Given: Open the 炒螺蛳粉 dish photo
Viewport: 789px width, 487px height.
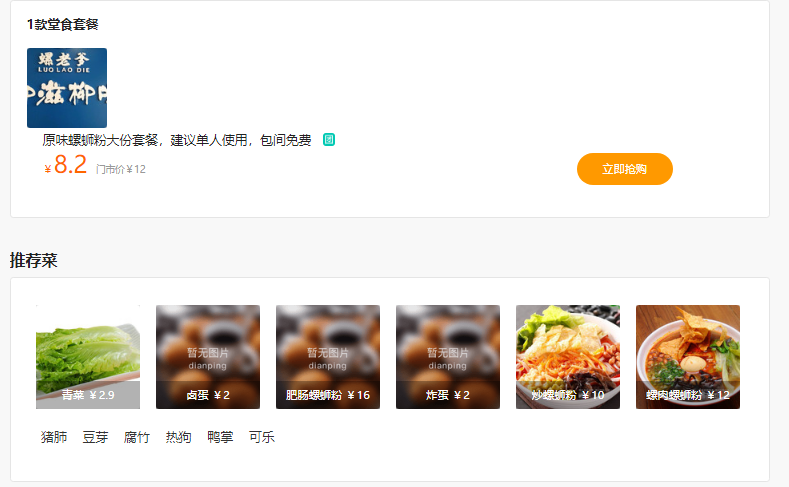Looking at the screenshot, I should tap(568, 357).
